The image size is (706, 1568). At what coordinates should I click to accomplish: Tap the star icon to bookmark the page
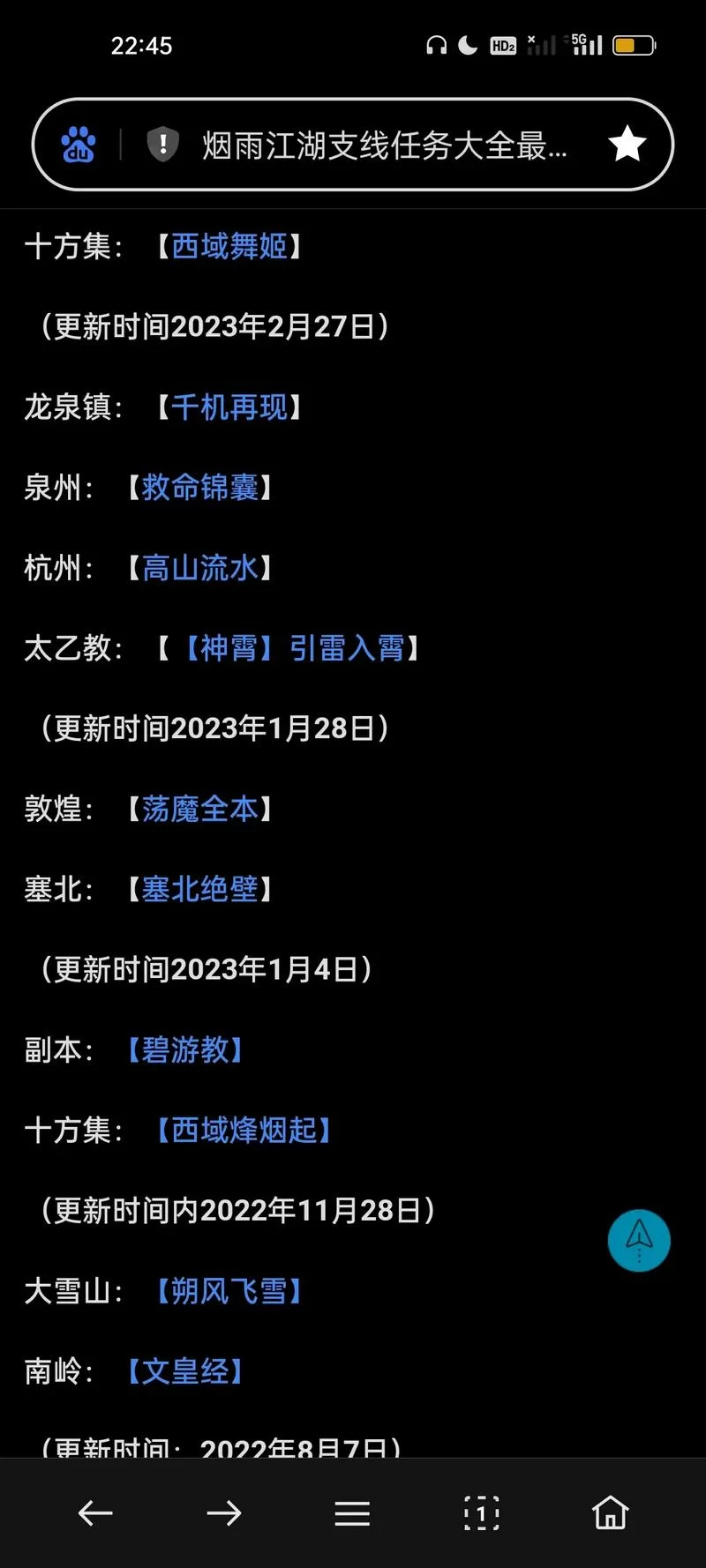coord(627,144)
